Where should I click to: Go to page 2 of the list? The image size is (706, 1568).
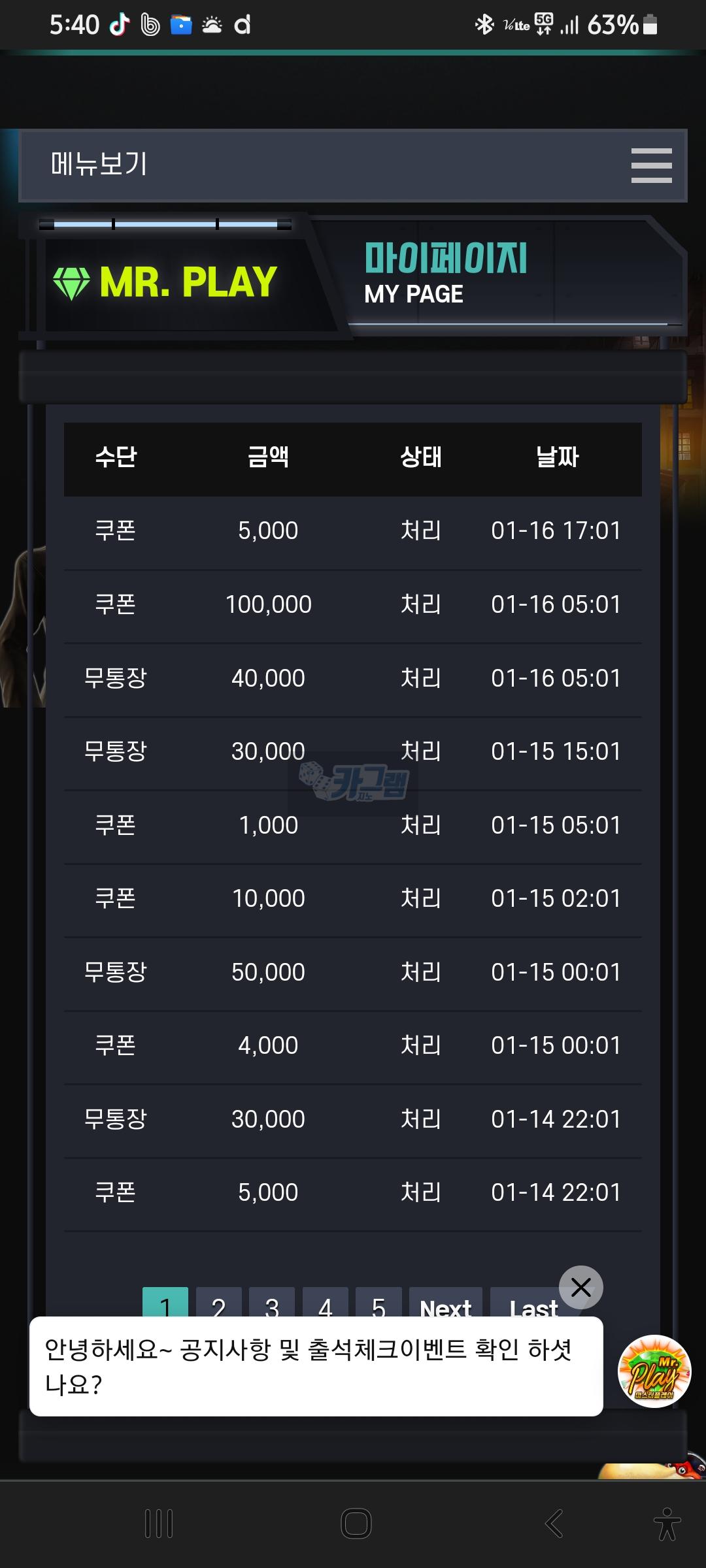tap(218, 1303)
